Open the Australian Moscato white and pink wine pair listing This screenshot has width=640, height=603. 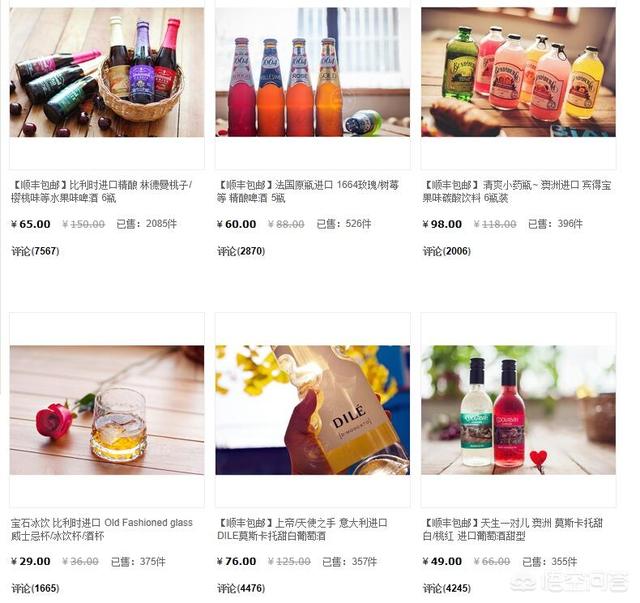[x=518, y=410]
